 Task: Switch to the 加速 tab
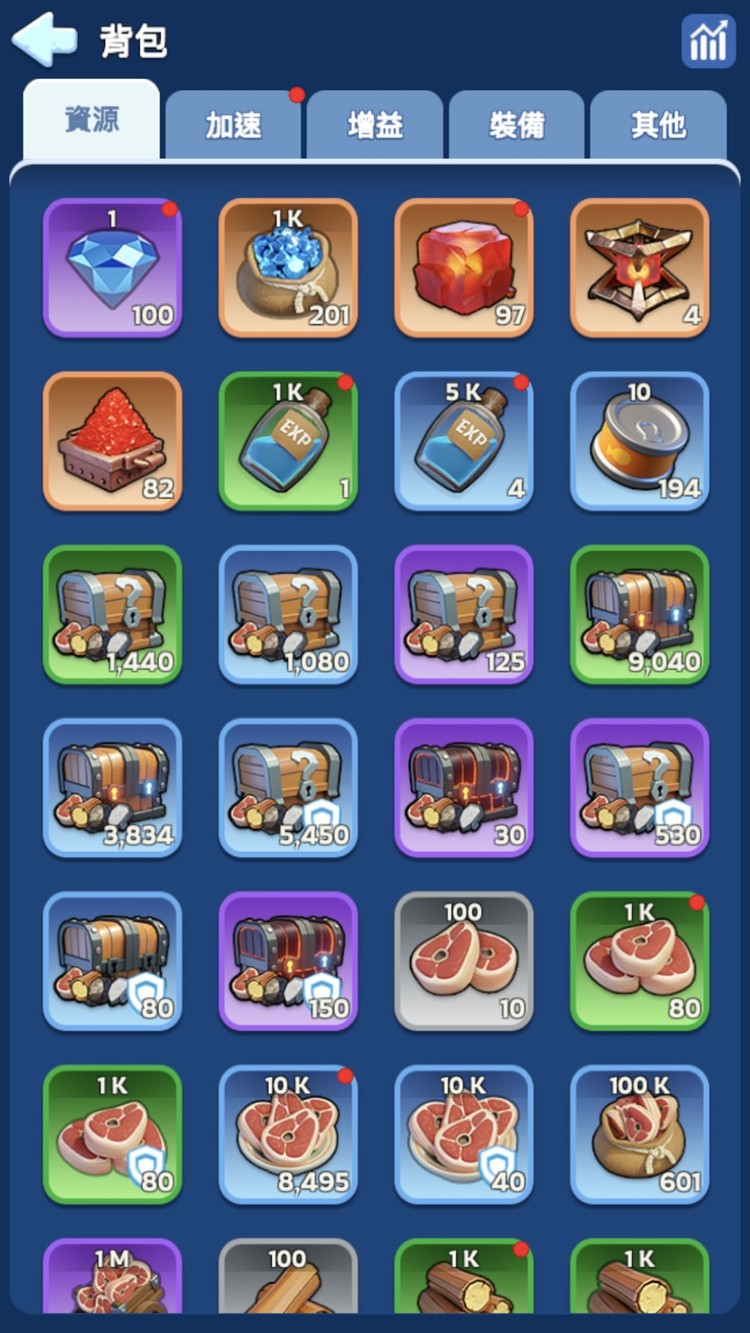coord(234,125)
